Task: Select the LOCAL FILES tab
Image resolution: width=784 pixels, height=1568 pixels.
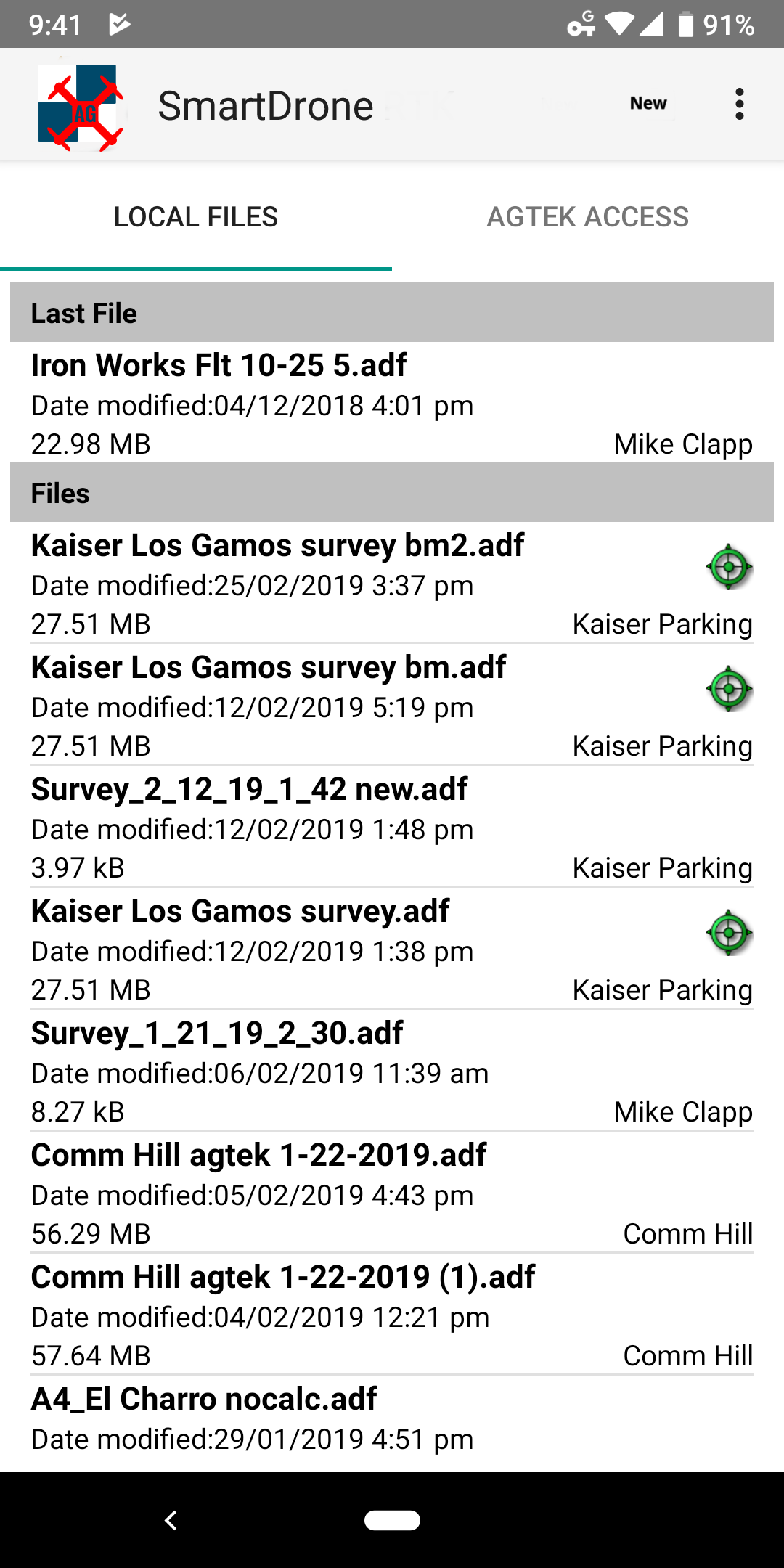Action: click(196, 217)
